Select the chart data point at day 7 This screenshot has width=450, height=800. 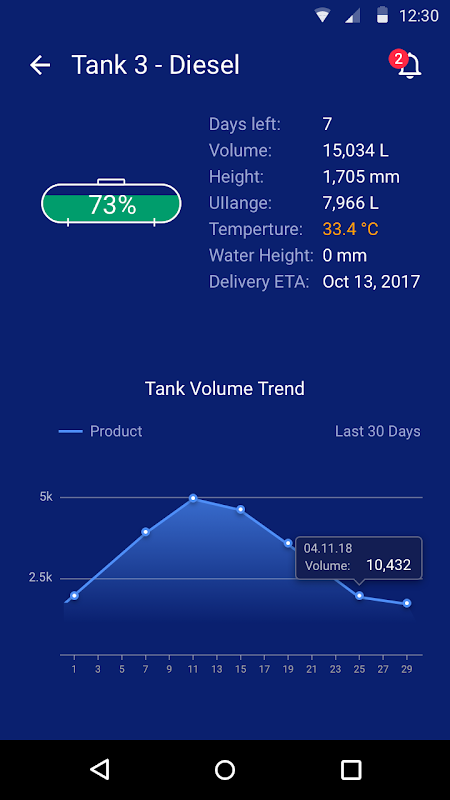[145, 532]
